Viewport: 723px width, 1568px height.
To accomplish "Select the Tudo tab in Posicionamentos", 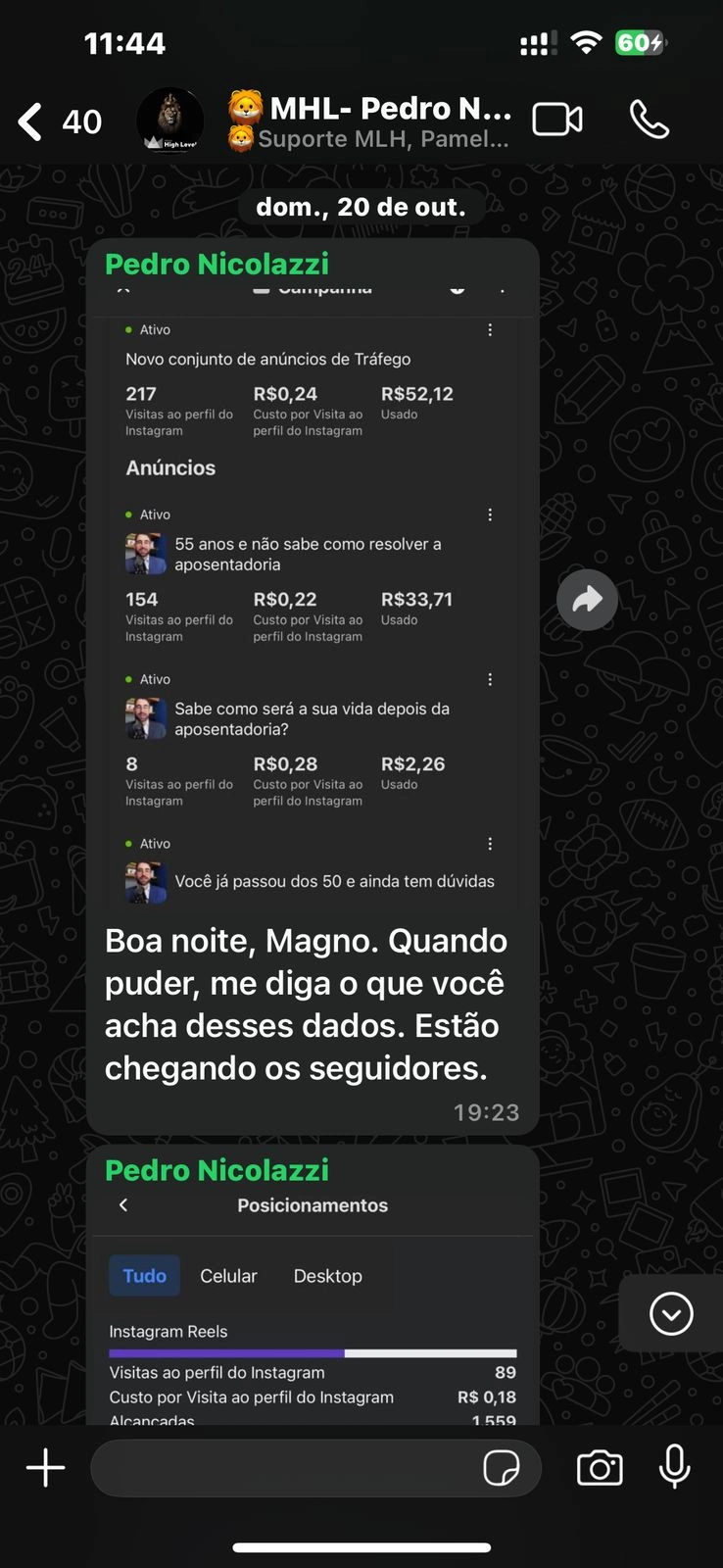I will pos(144,1275).
